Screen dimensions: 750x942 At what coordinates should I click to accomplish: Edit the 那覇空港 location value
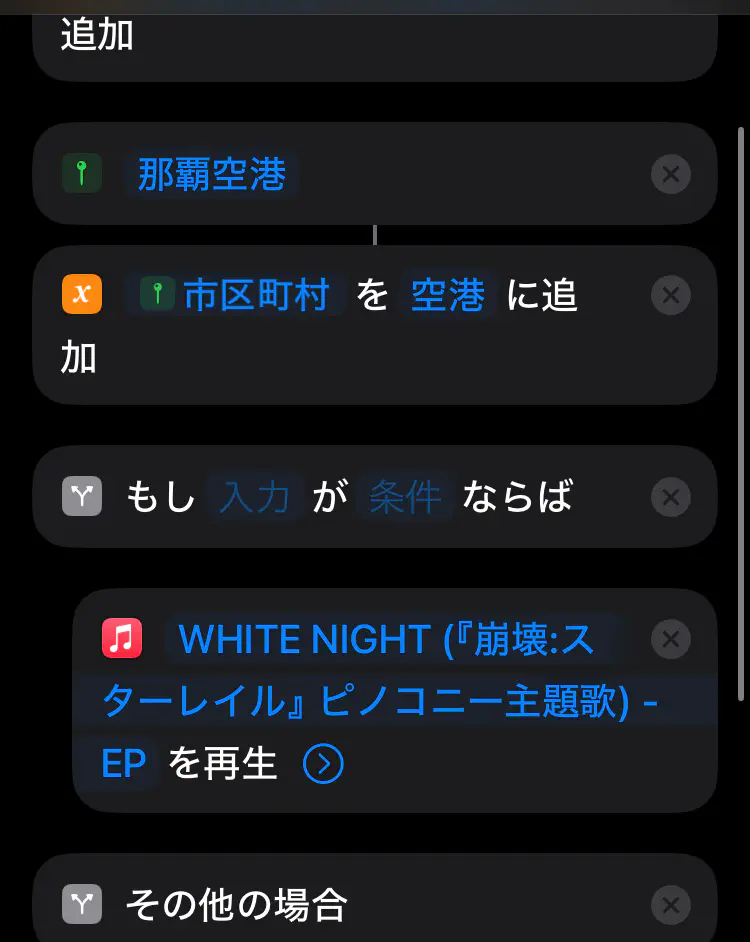[212, 175]
